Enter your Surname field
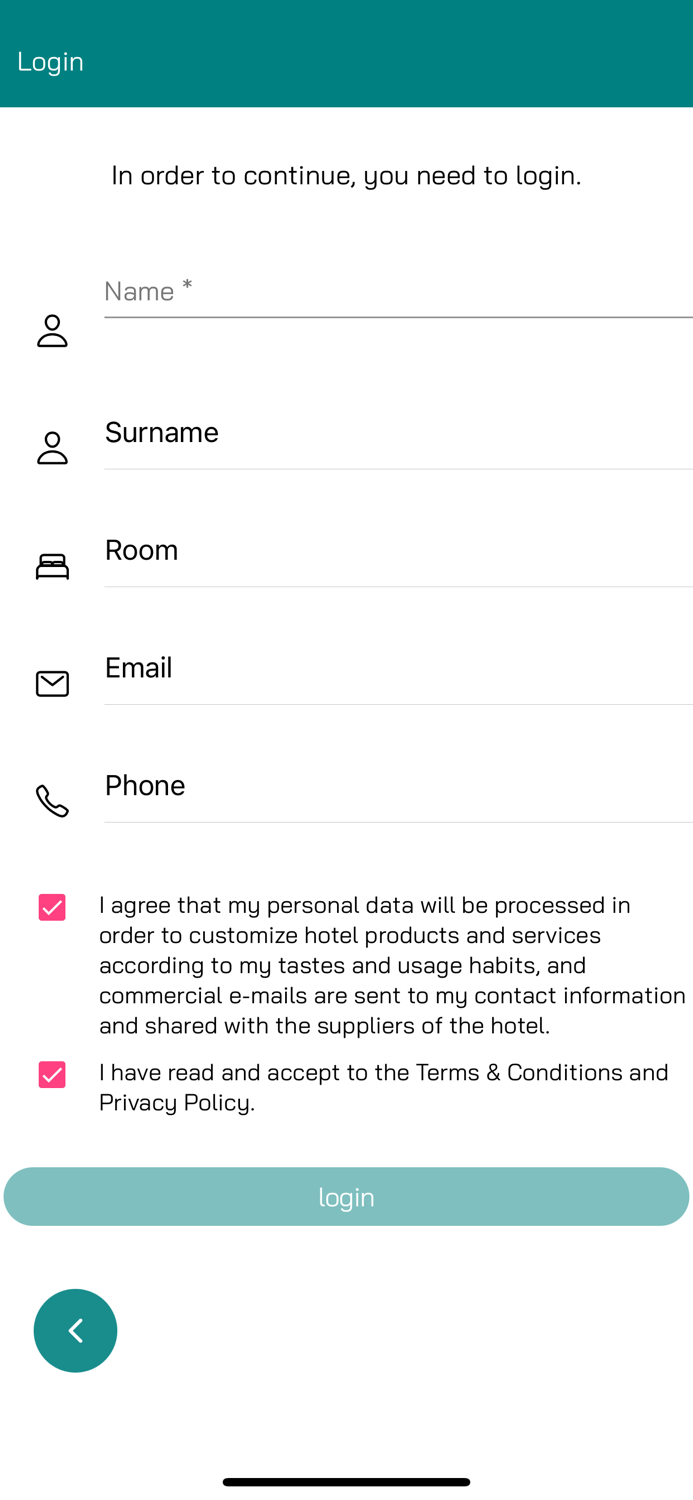 (398, 433)
